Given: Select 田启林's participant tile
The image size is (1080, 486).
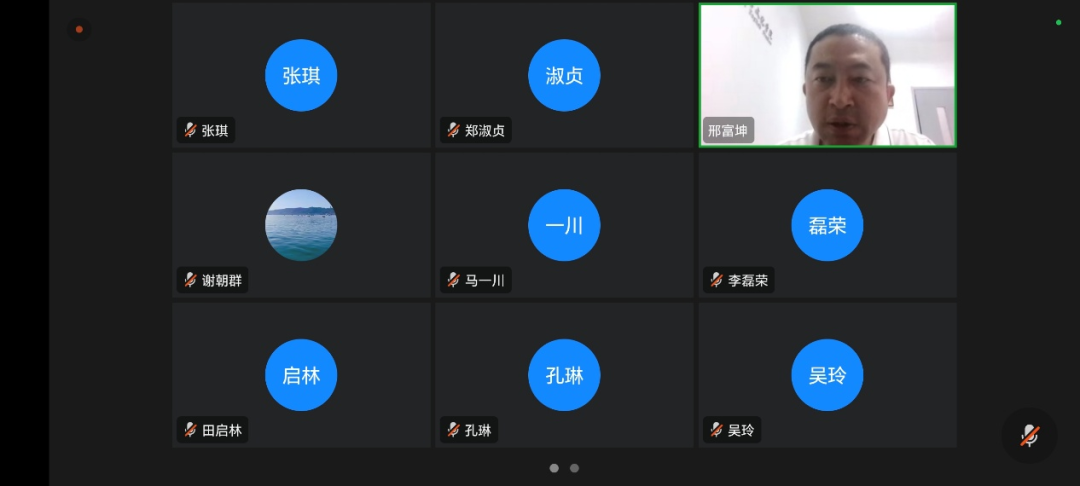Looking at the screenshot, I should (x=301, y=375).
